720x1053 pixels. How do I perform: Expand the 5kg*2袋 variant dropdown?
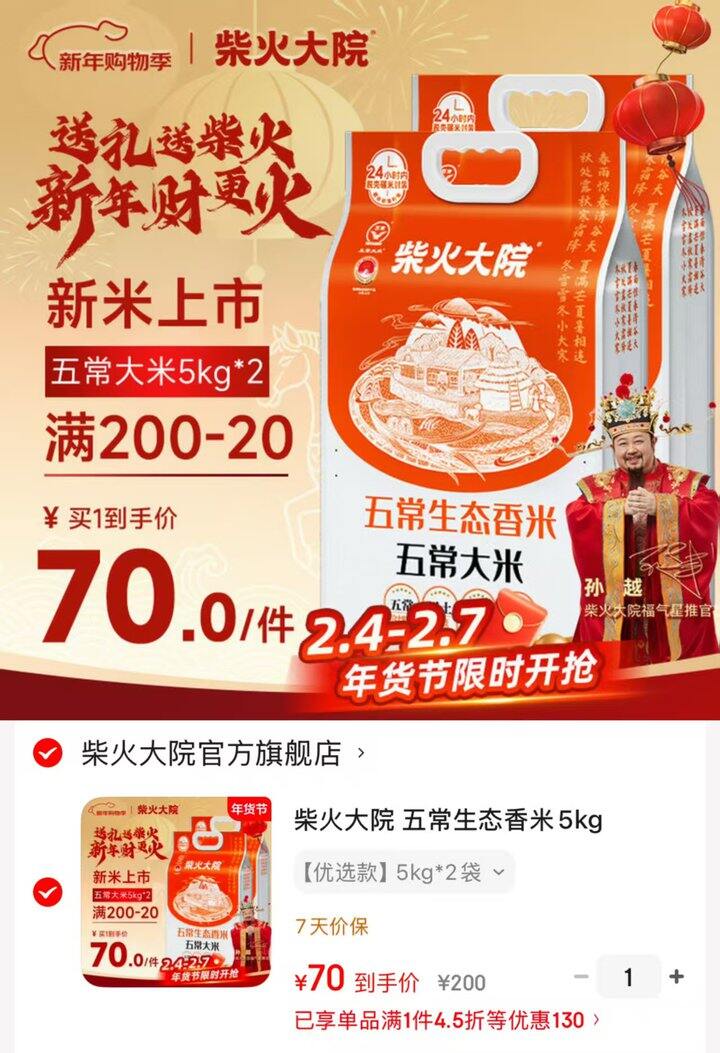[404, 872]
